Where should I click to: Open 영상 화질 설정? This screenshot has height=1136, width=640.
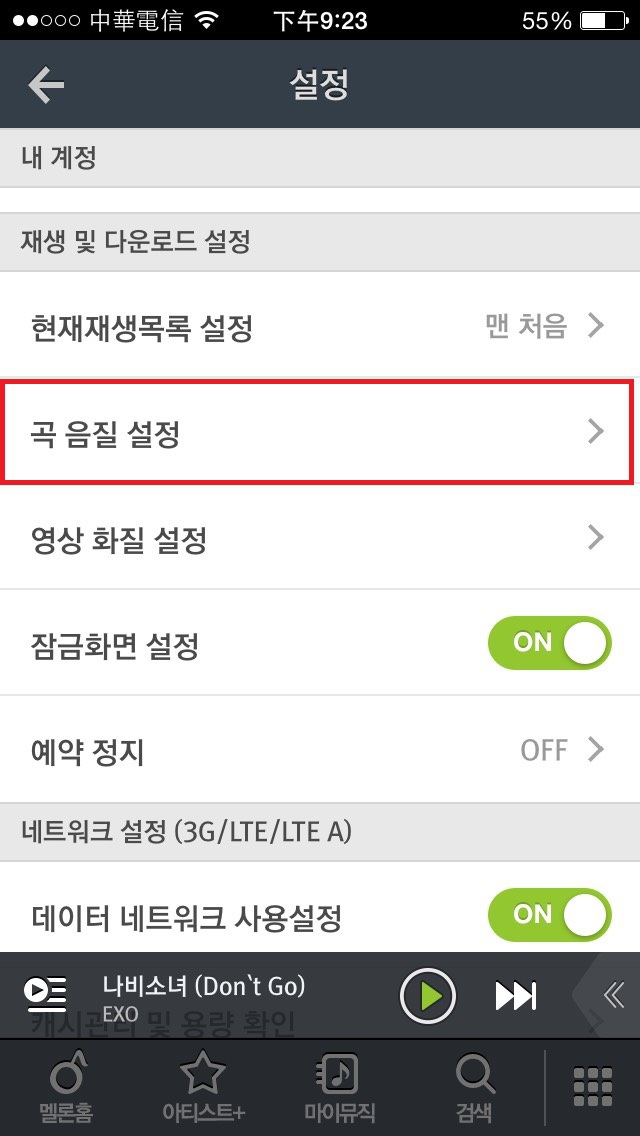320,540
